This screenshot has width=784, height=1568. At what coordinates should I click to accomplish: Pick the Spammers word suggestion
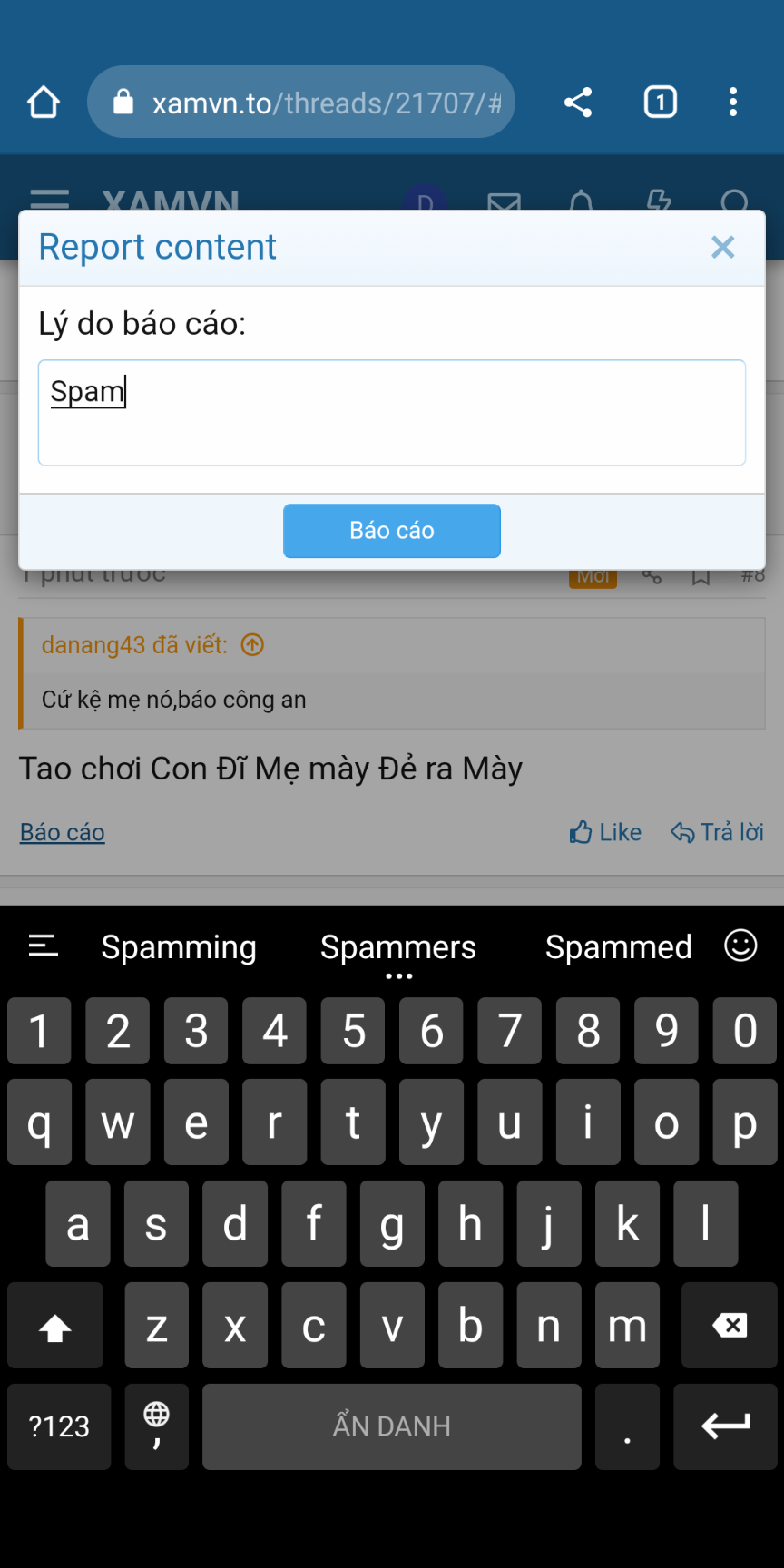pos(398,947)
